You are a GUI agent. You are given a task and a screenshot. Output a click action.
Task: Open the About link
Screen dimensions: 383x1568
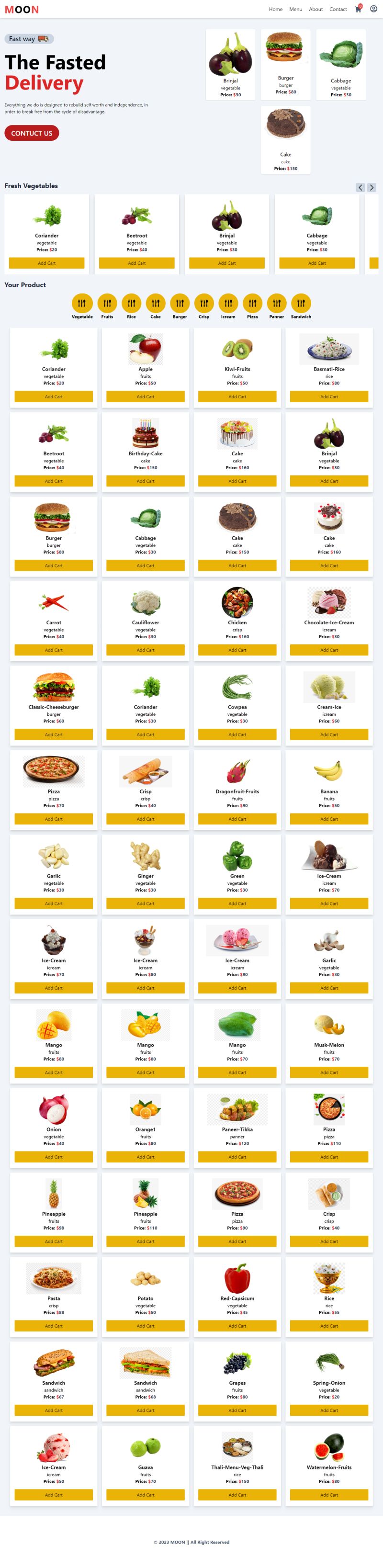[315, 9]
